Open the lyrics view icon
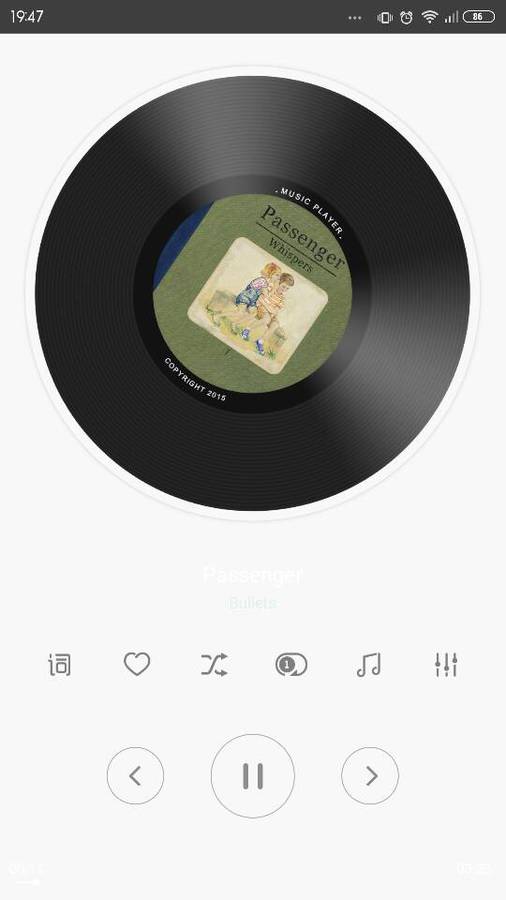Viewport: 506px width, 900px height. point(60,665)
